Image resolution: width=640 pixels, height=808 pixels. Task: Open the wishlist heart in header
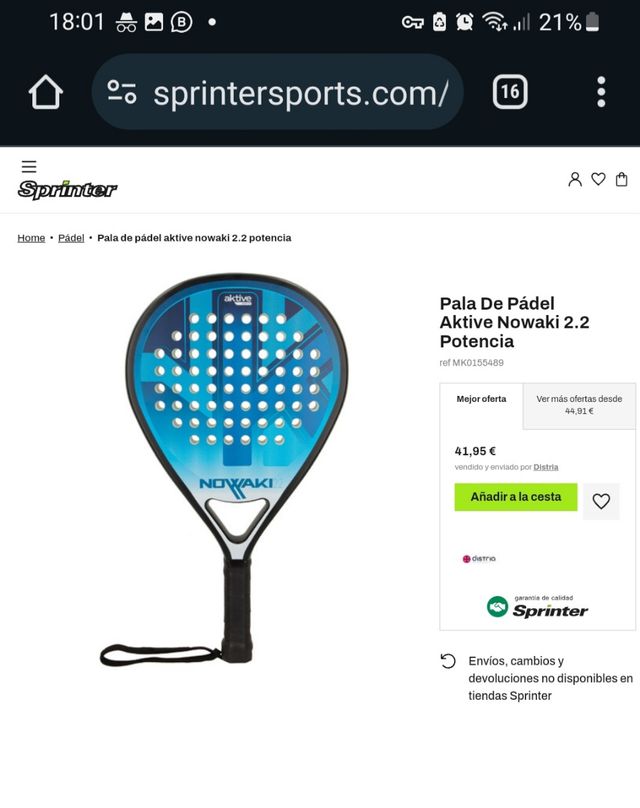coord(598,179)
